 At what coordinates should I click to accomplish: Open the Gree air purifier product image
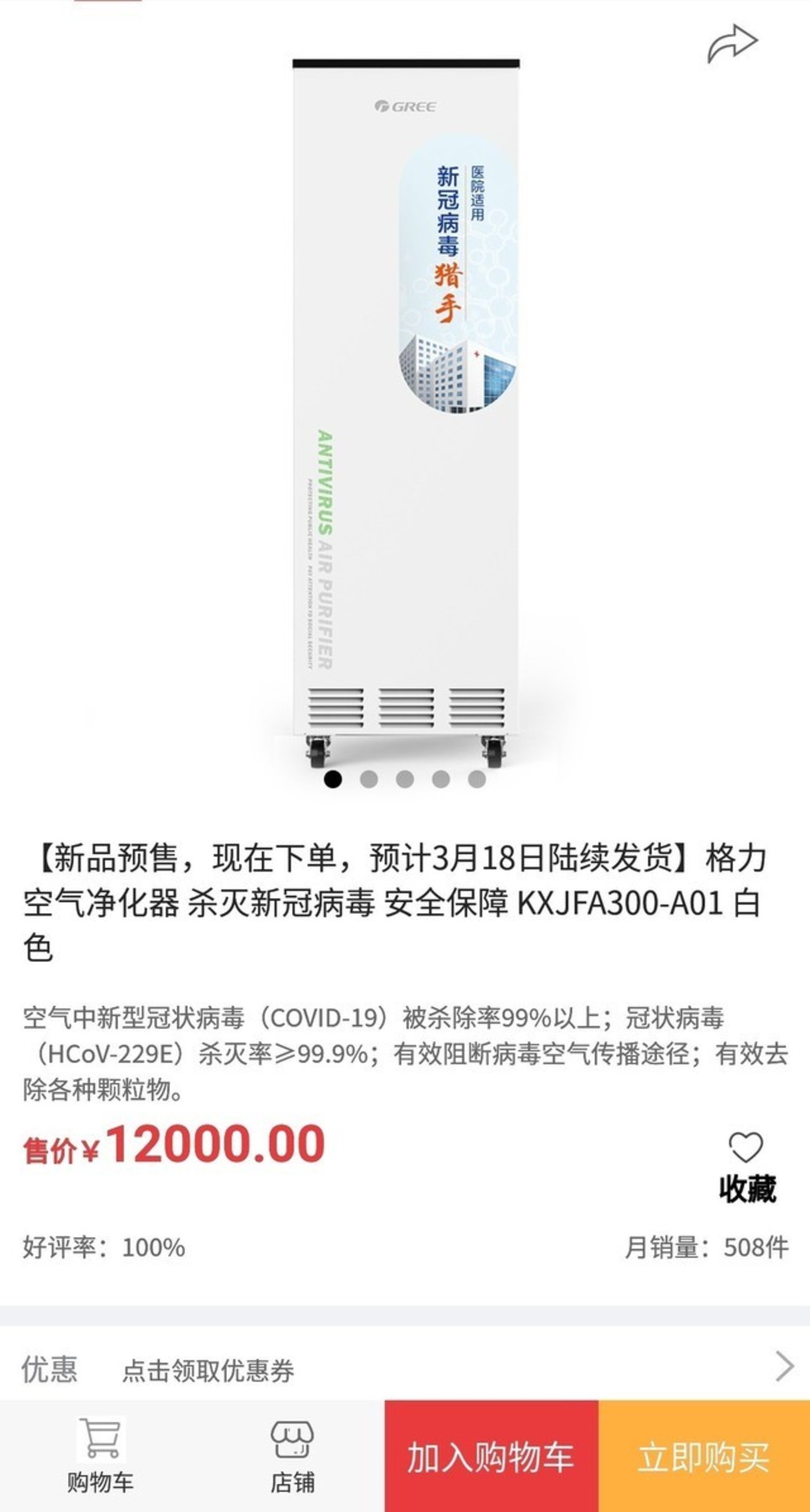pyautogui.click(x=406, y=411)
